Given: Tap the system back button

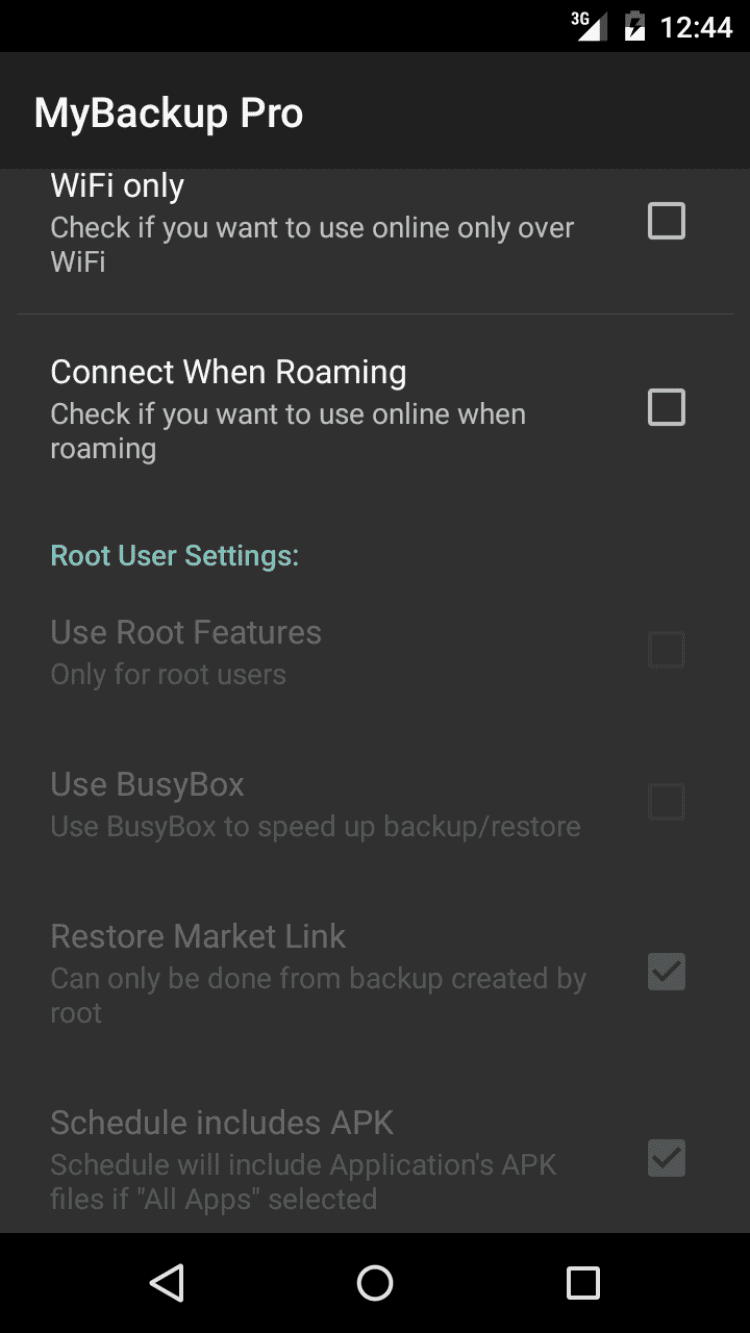Looking at the screenshot, I should pos(167,1283).
